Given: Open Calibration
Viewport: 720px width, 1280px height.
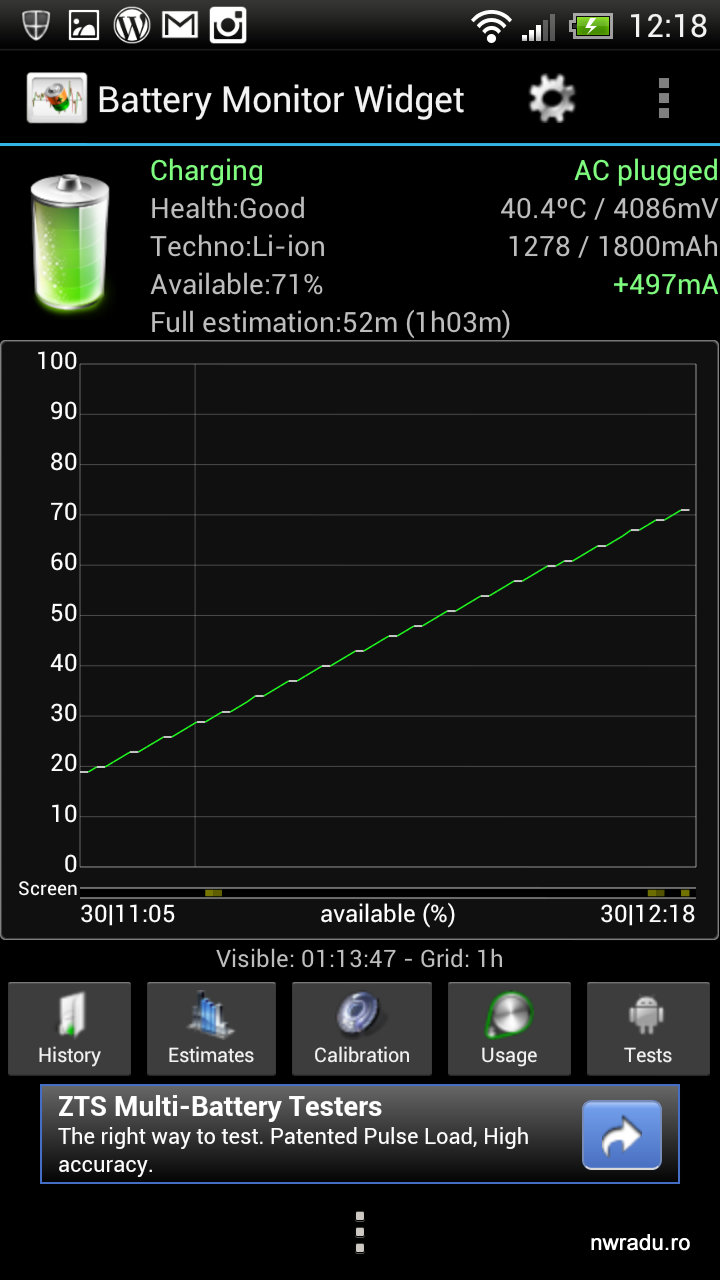Looking at the screenshot, I should pyautogui.click(x=362, y=1028).
